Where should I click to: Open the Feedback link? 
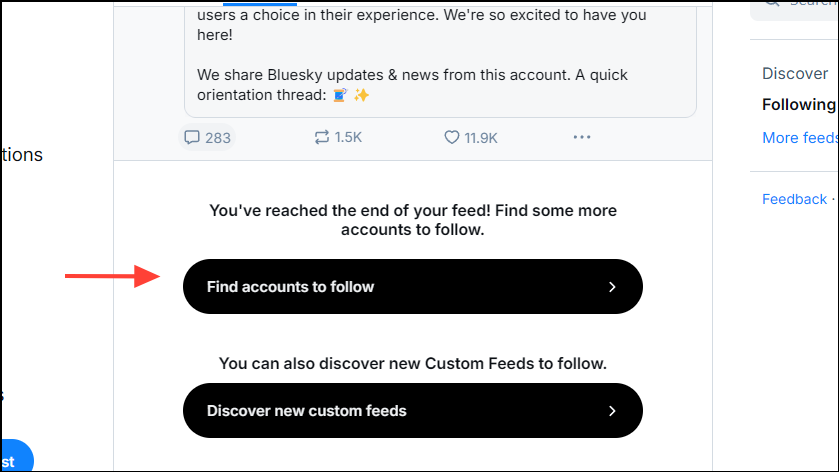point(794,199)
